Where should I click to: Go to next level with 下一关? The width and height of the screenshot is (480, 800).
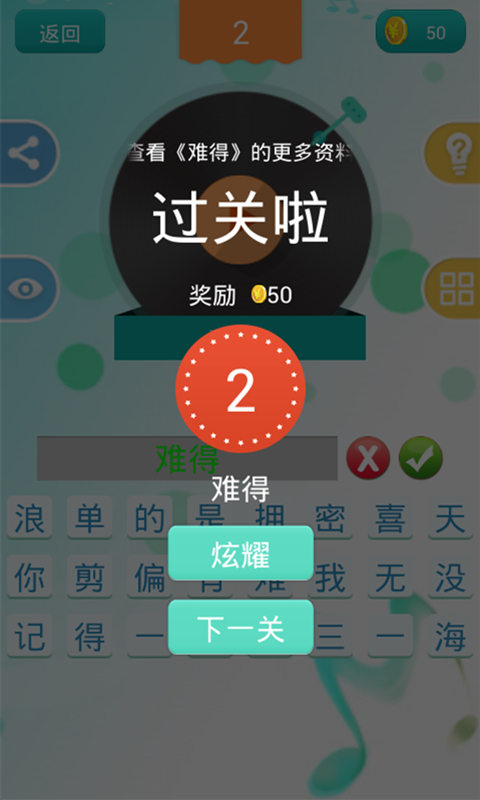coord(240,628)
